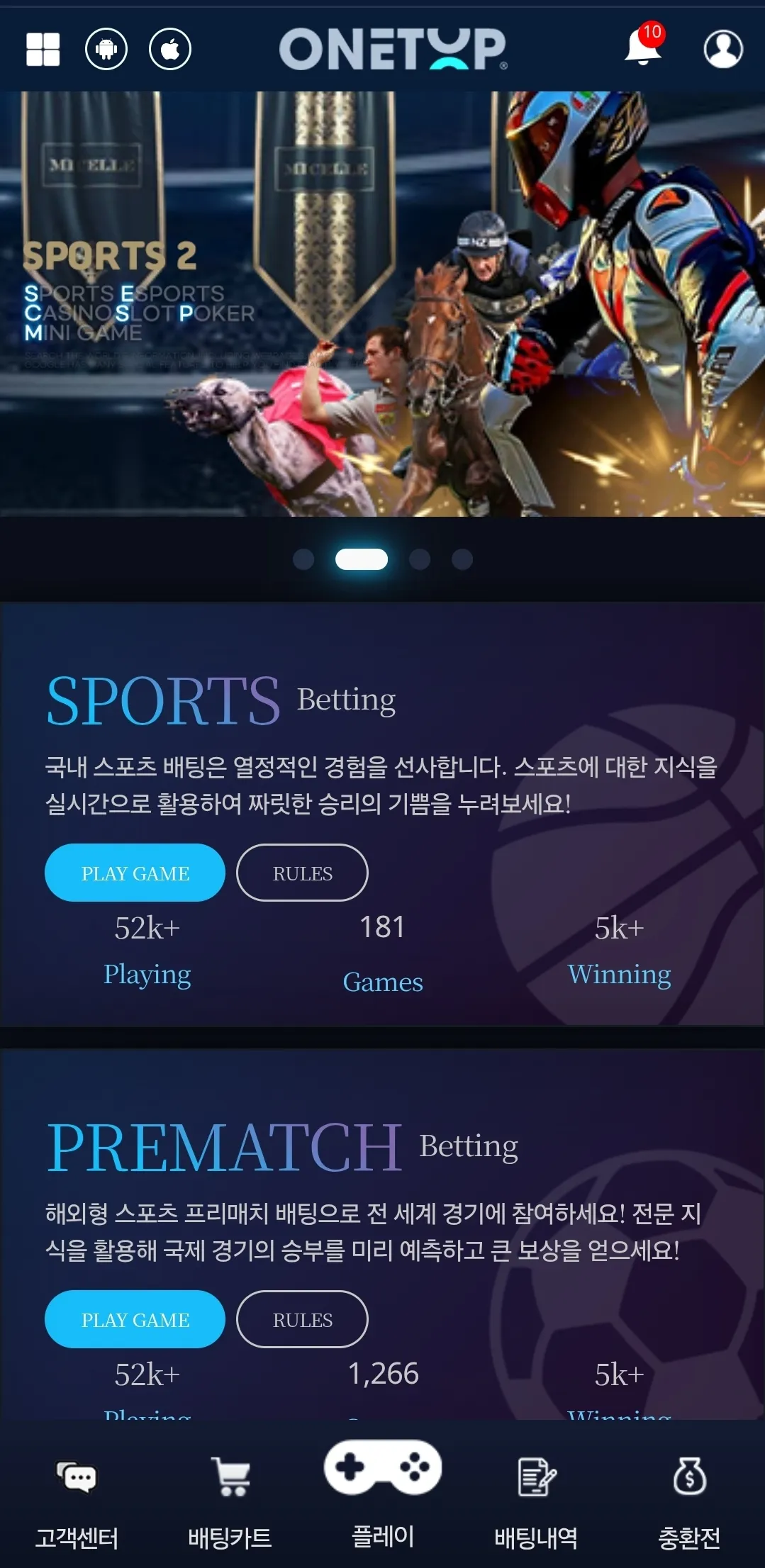This screenshot has height=1568, width=765.
Task: Jump to the first banner slide dot
Action: coord(303,559)
